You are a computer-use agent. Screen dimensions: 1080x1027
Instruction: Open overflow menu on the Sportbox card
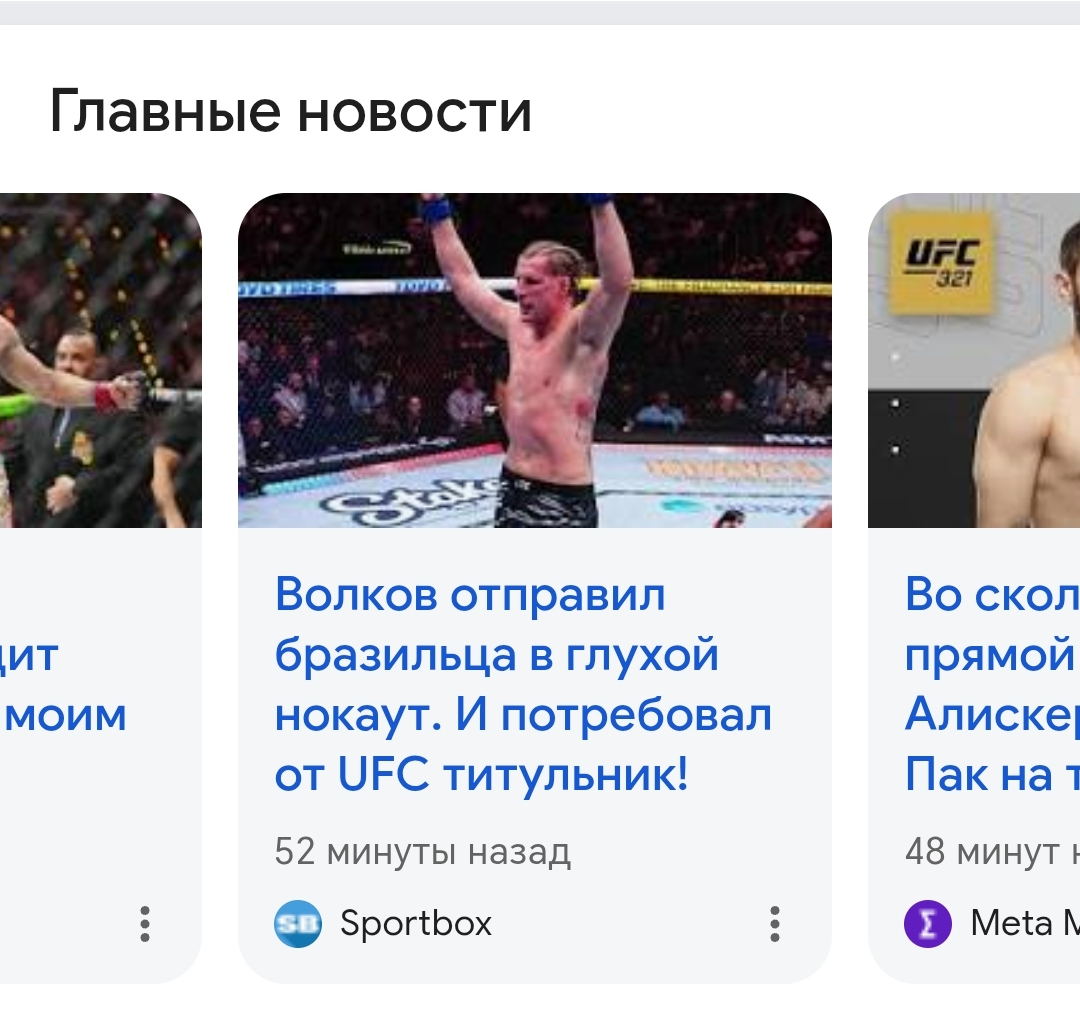pyautogui.click(x=774, y=924)
